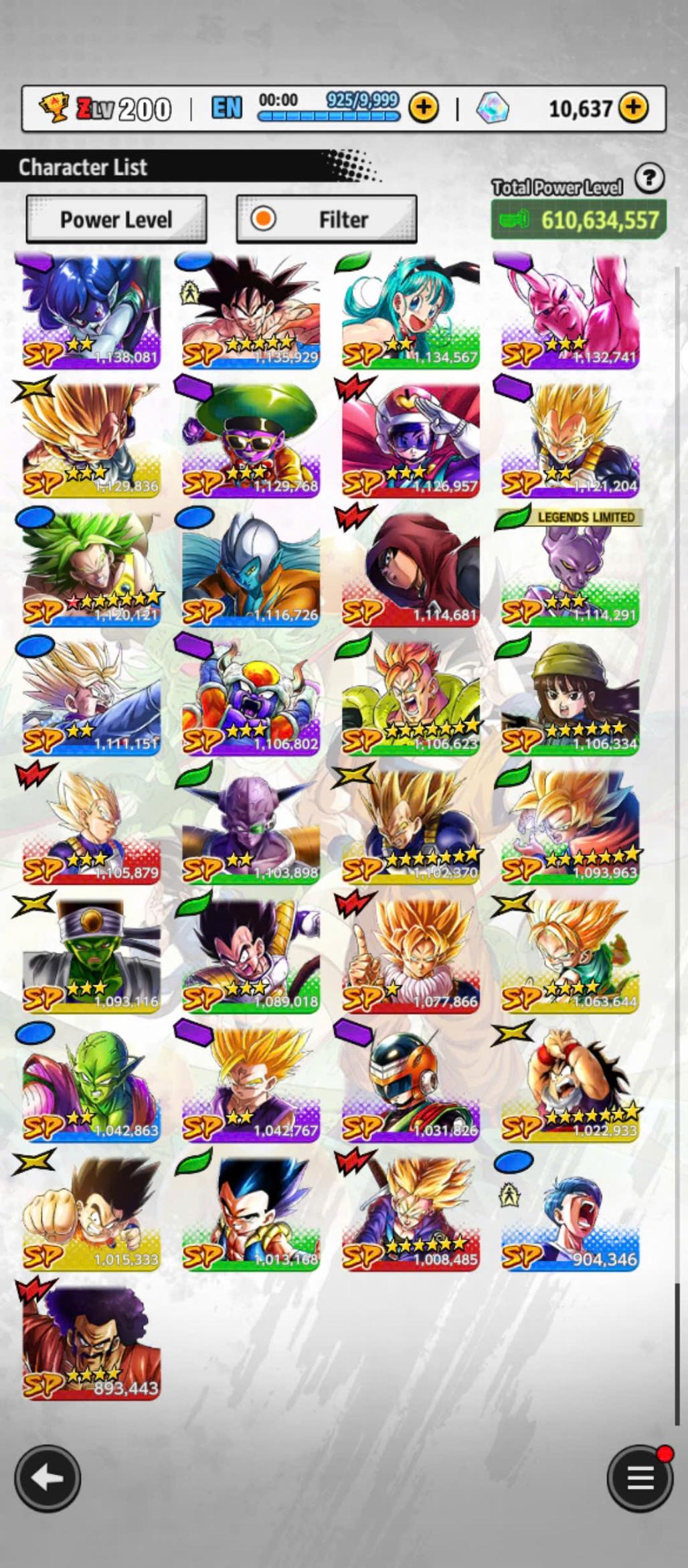
Task: Tap the character with power 1,031,826
Action: pos(410,1085)
